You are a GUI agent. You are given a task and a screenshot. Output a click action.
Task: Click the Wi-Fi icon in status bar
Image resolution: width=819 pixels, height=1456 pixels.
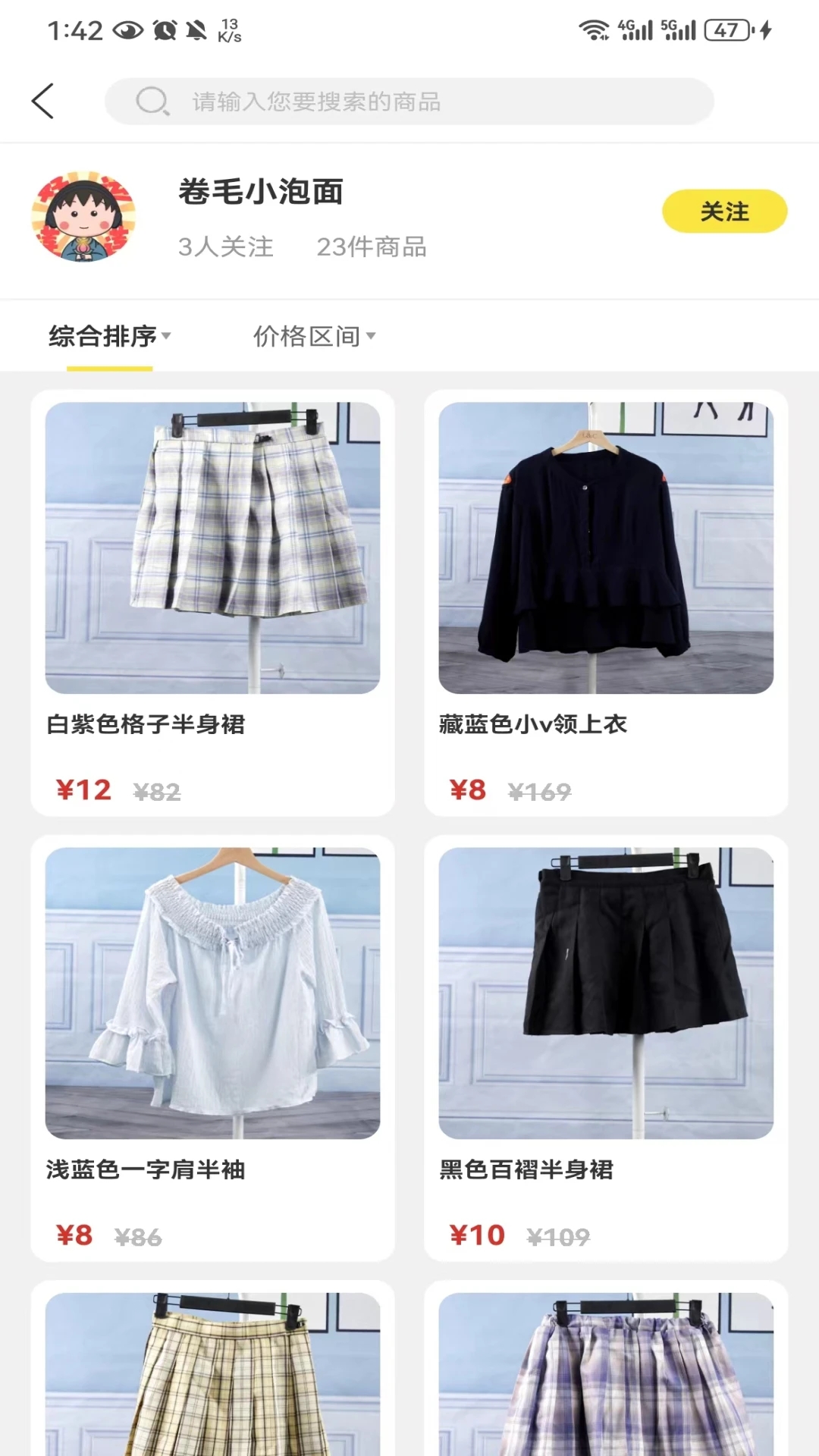pyautogui.click(x=595, y=29)
